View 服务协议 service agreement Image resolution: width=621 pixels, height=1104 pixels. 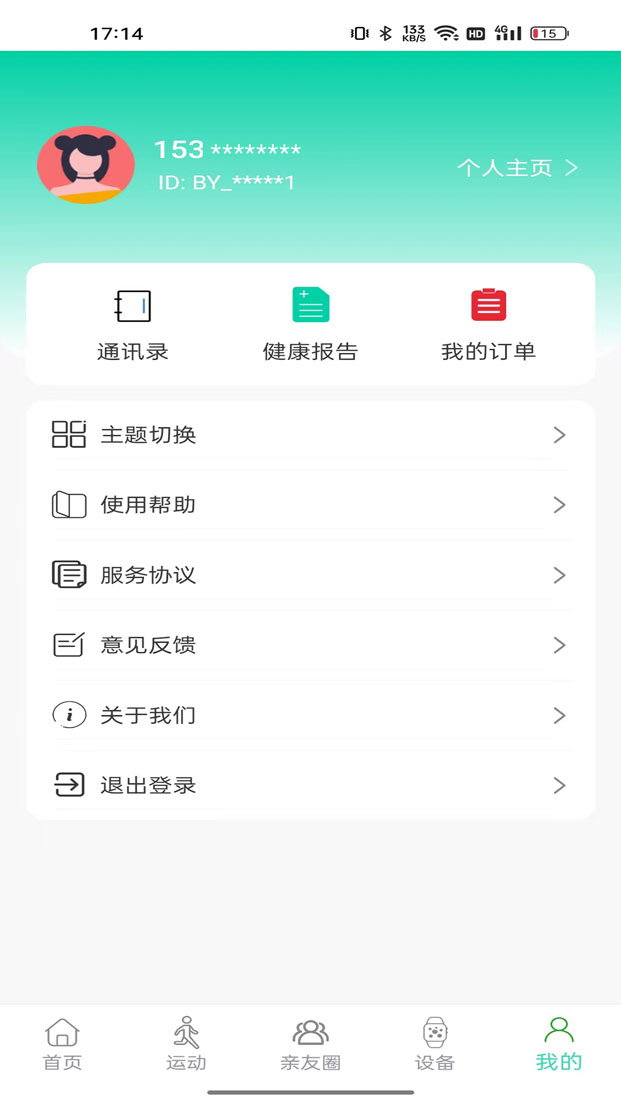coord(310,575)
